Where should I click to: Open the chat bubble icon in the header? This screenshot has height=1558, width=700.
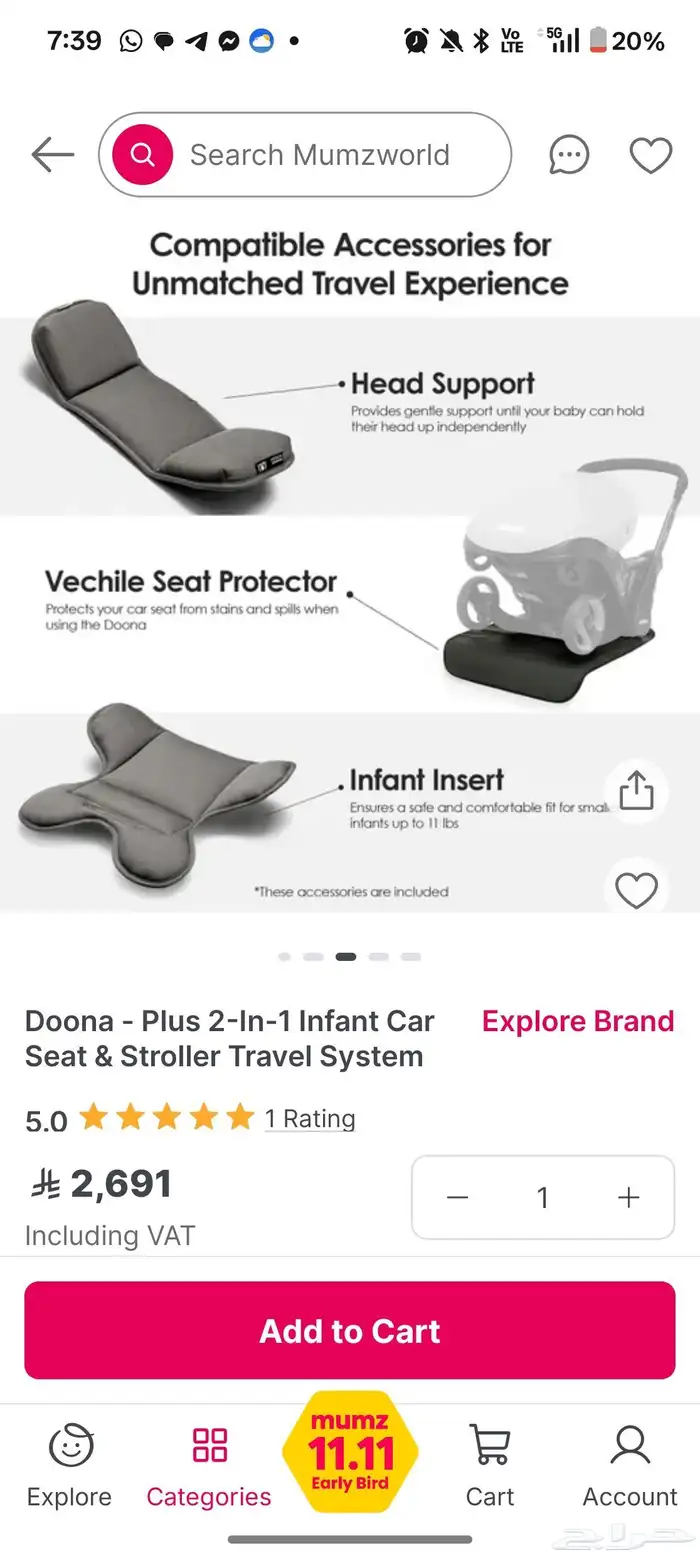click(570, 155)
